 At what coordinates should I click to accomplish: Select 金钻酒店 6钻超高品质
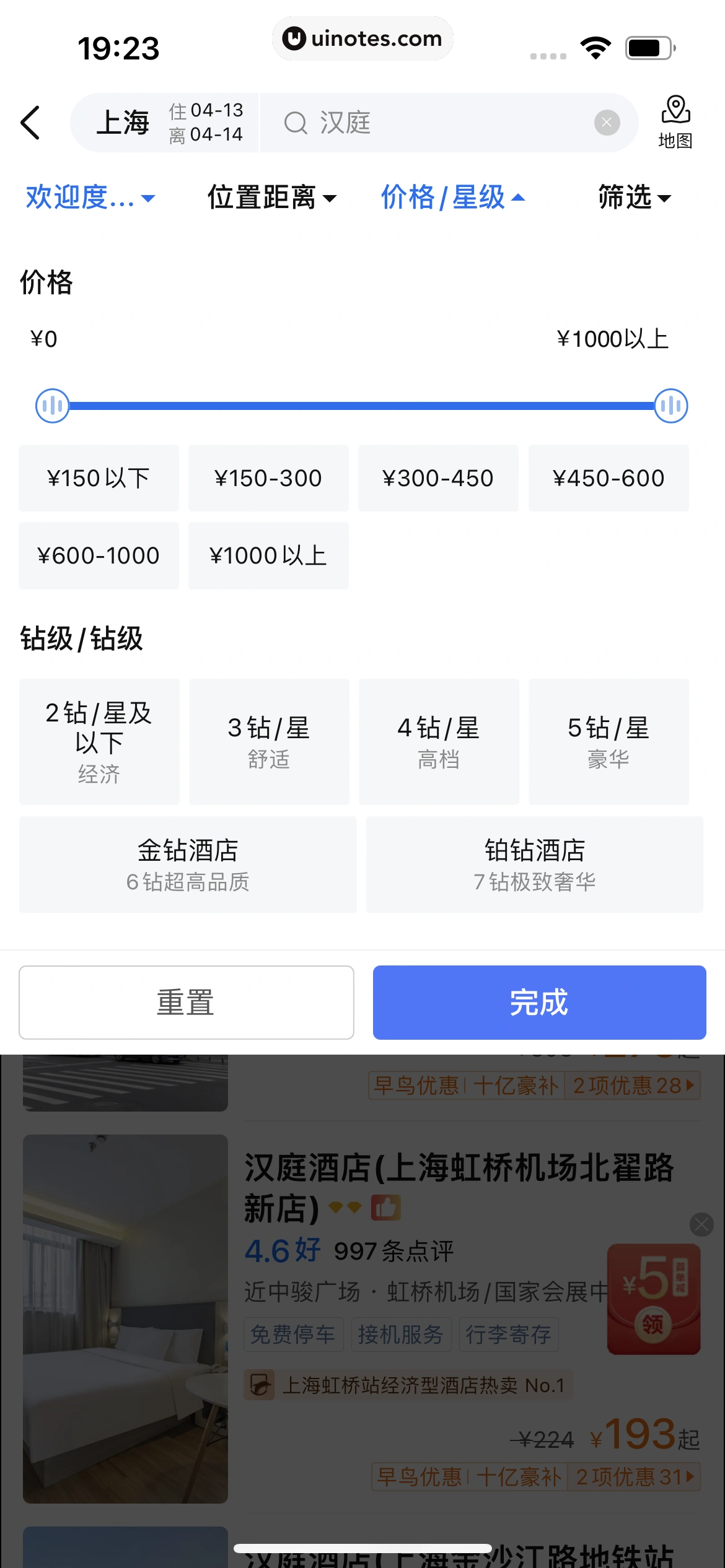click(x=188, y=865)
